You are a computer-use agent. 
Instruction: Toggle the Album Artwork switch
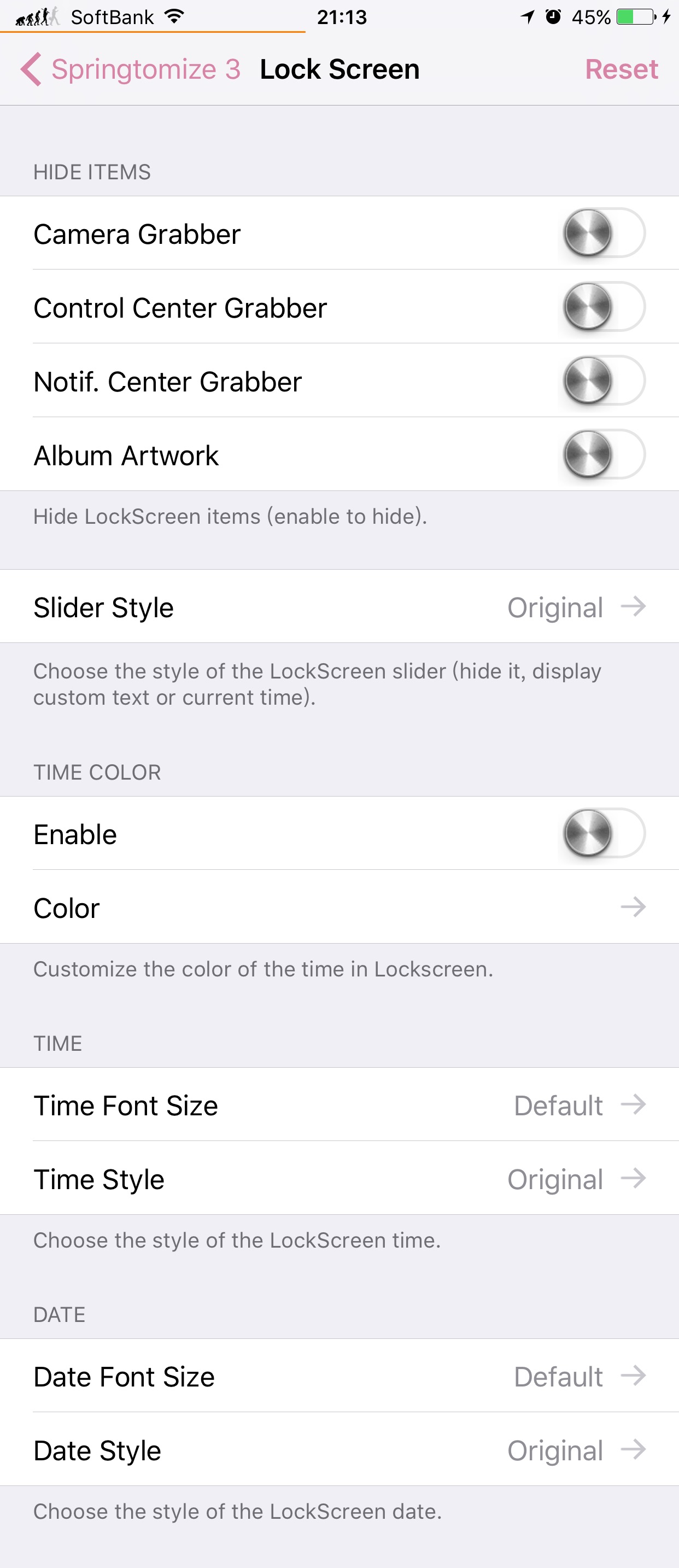[x=601, y=455]
